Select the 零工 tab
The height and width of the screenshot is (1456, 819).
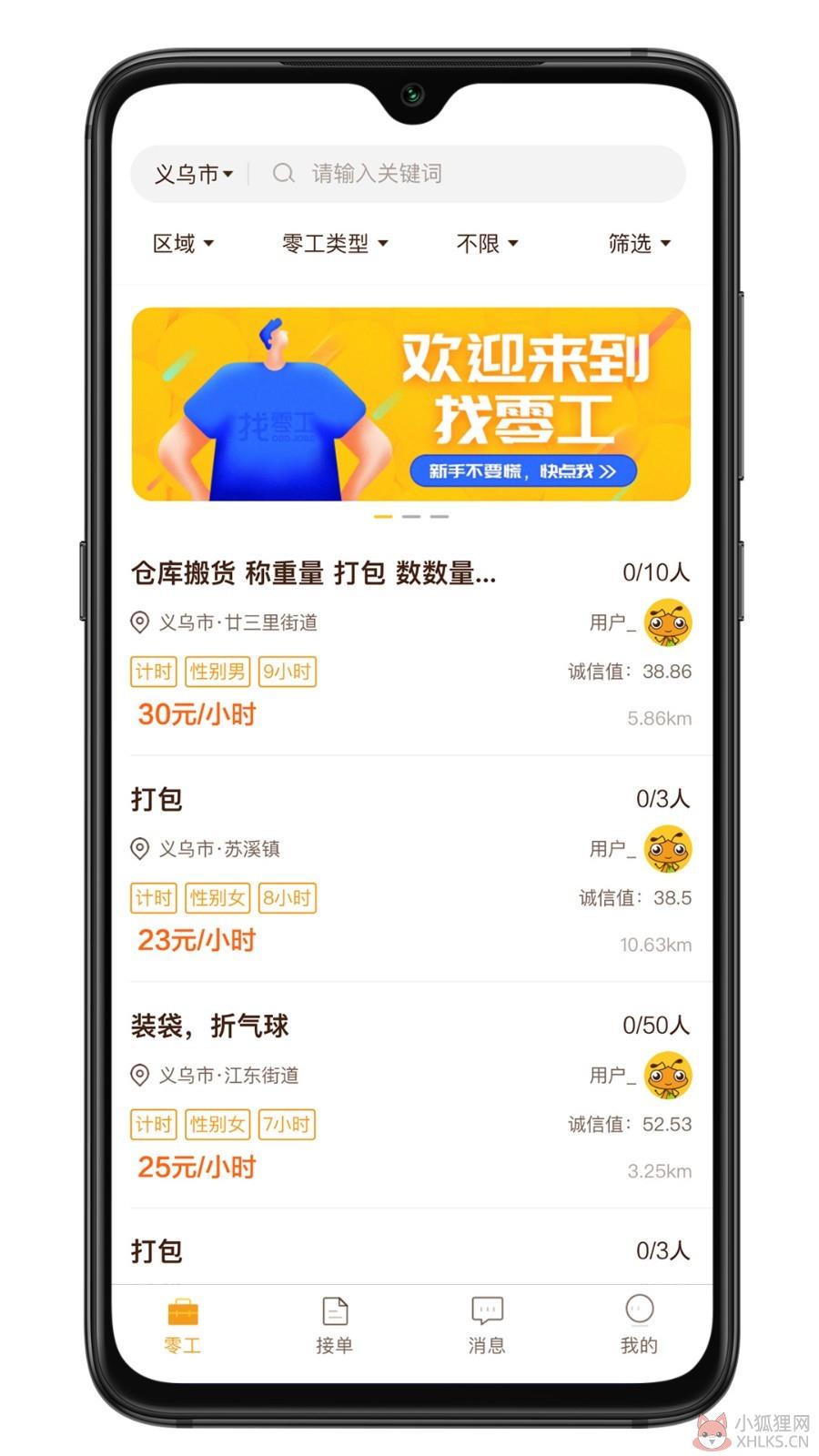point(182,1325)
